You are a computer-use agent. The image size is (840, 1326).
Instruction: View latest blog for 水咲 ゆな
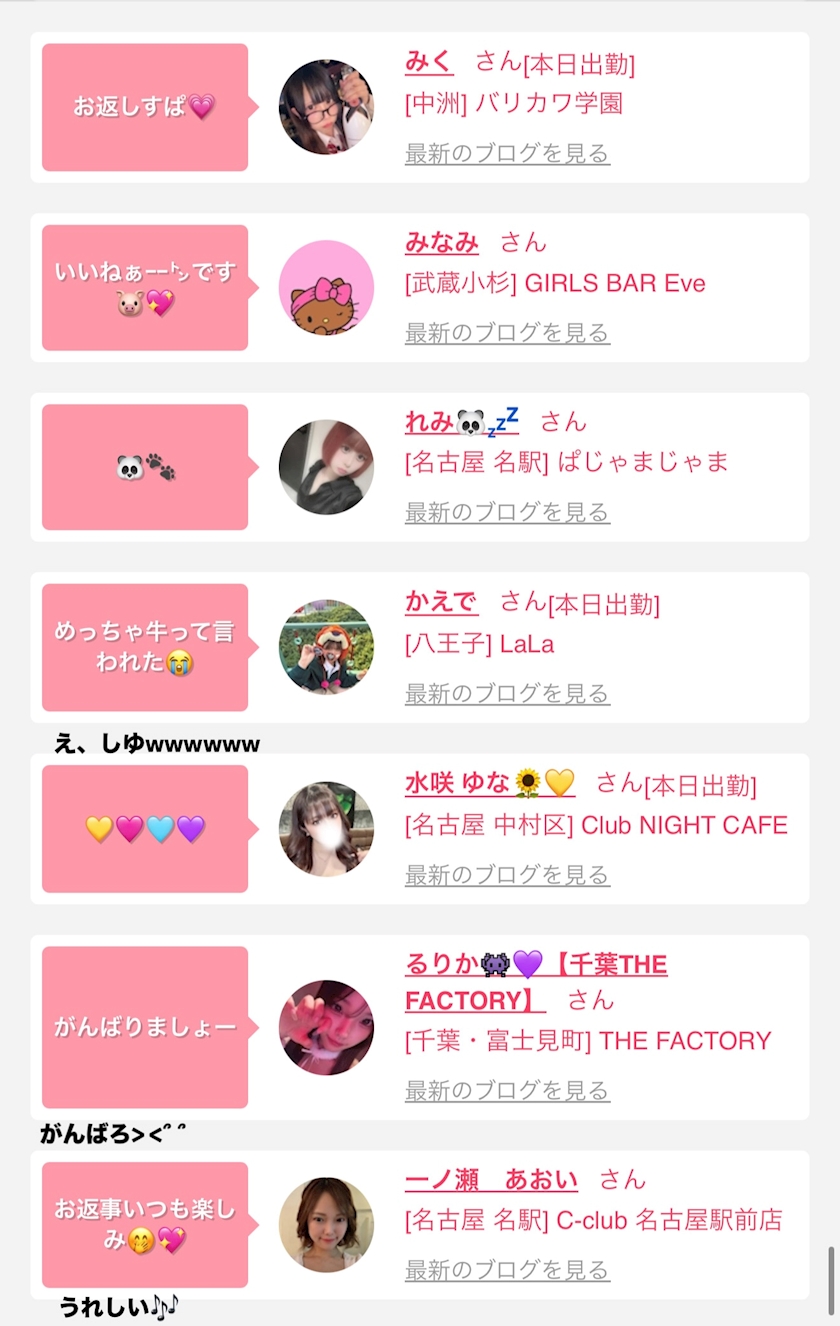tap(507, 875)
